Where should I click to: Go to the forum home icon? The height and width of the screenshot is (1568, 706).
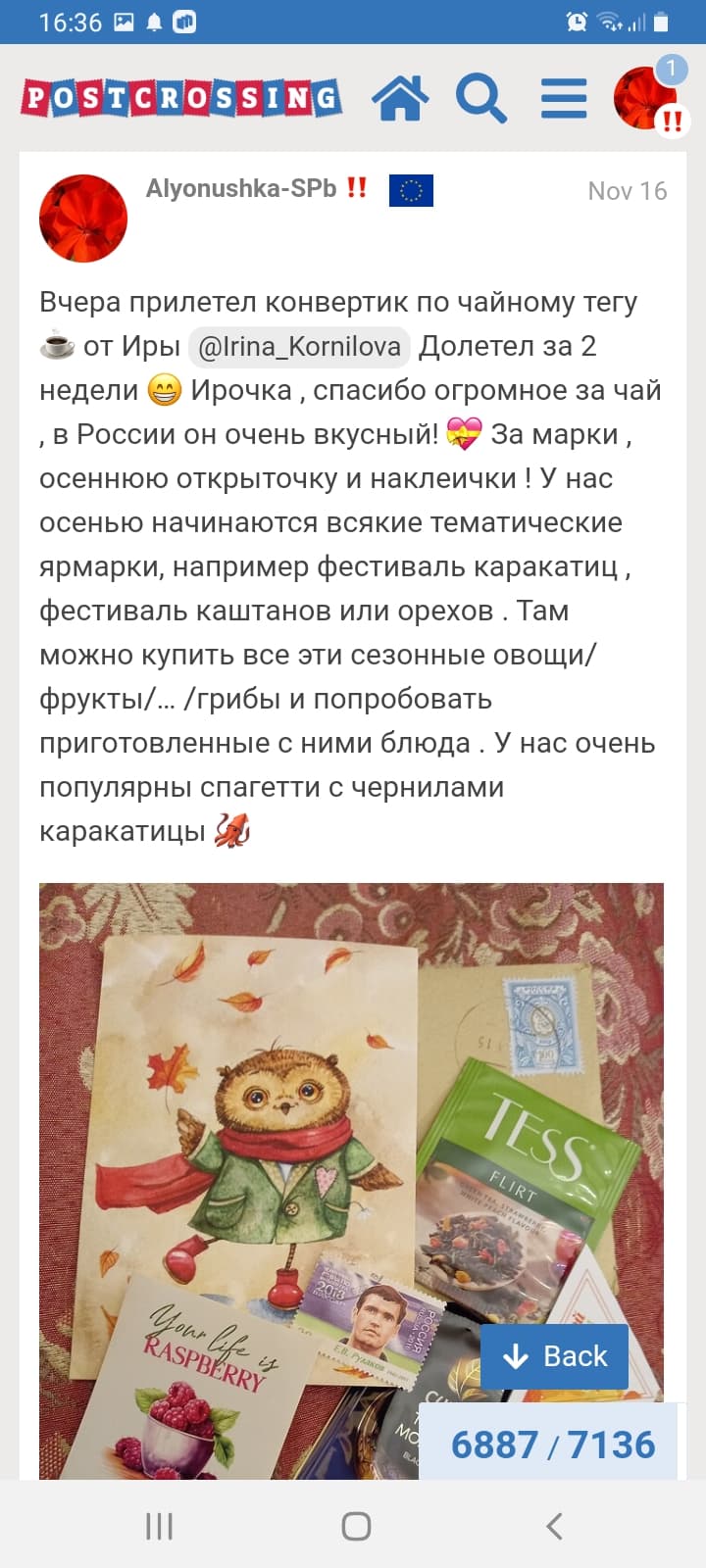[400, 98]
